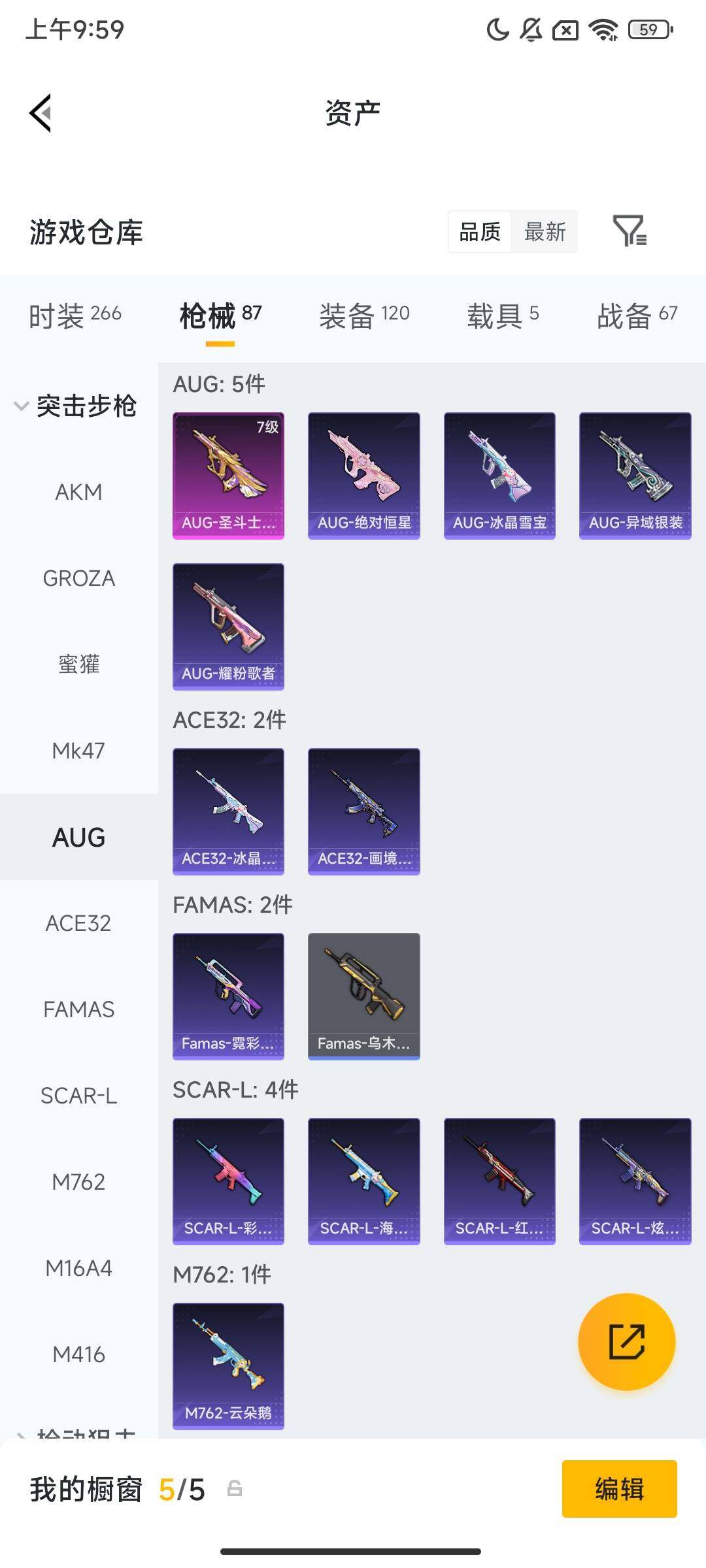
Task: Open the AUG-圣斗士 level 7 skin
Action: pos(228,475)
